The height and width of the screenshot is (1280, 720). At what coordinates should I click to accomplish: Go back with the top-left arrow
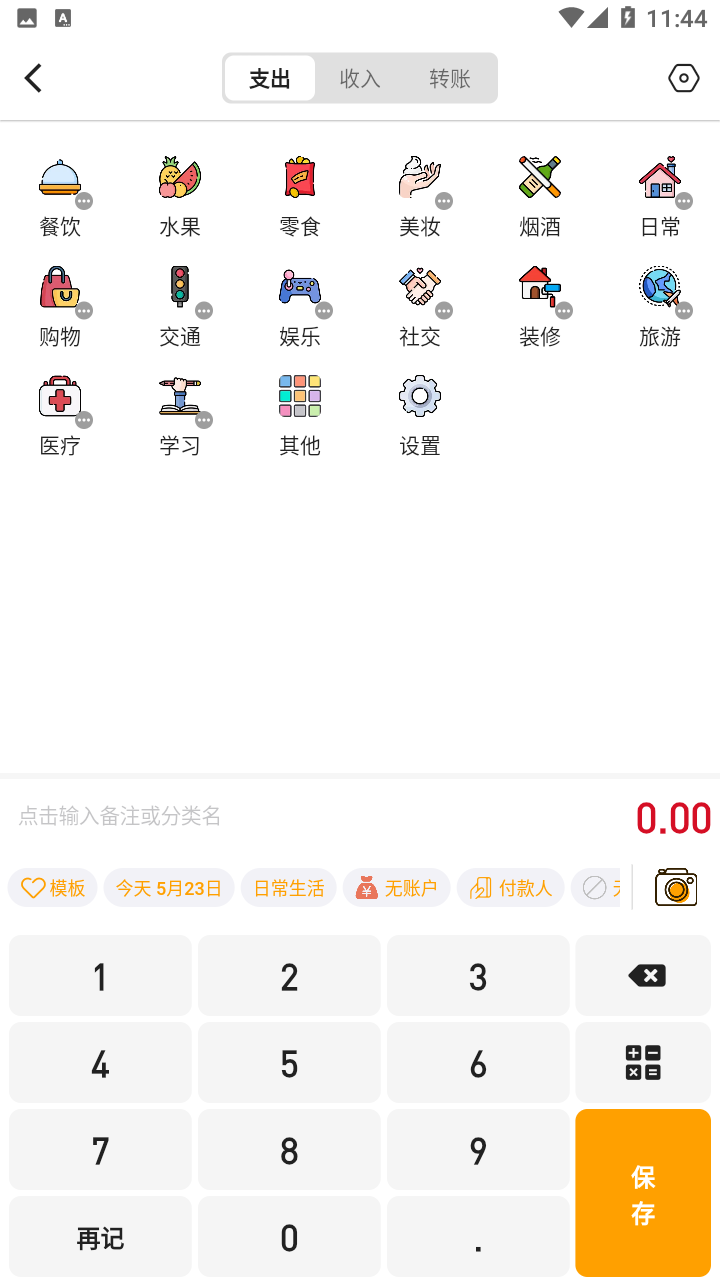[x=34, y=78]
